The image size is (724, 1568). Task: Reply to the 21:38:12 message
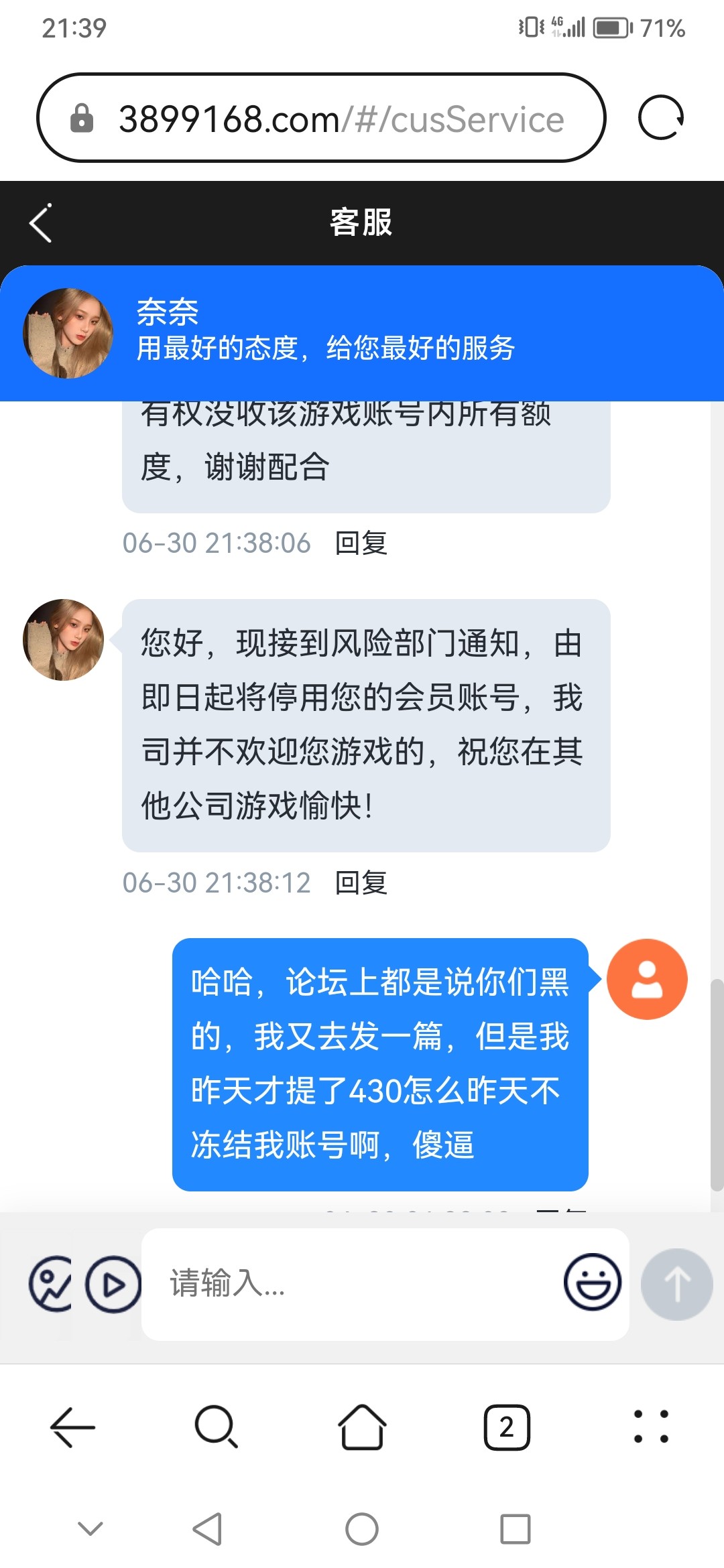[x=361, y=883]
